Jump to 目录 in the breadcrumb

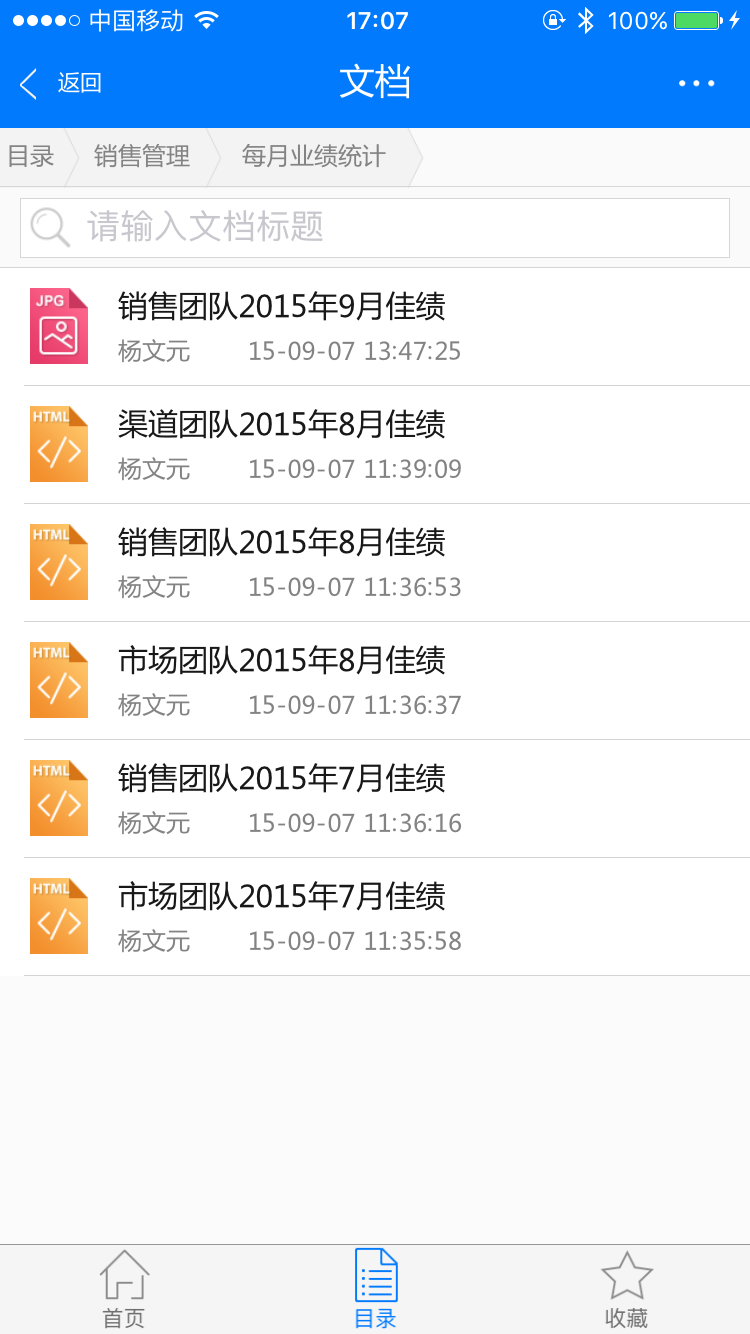(31, 157)
